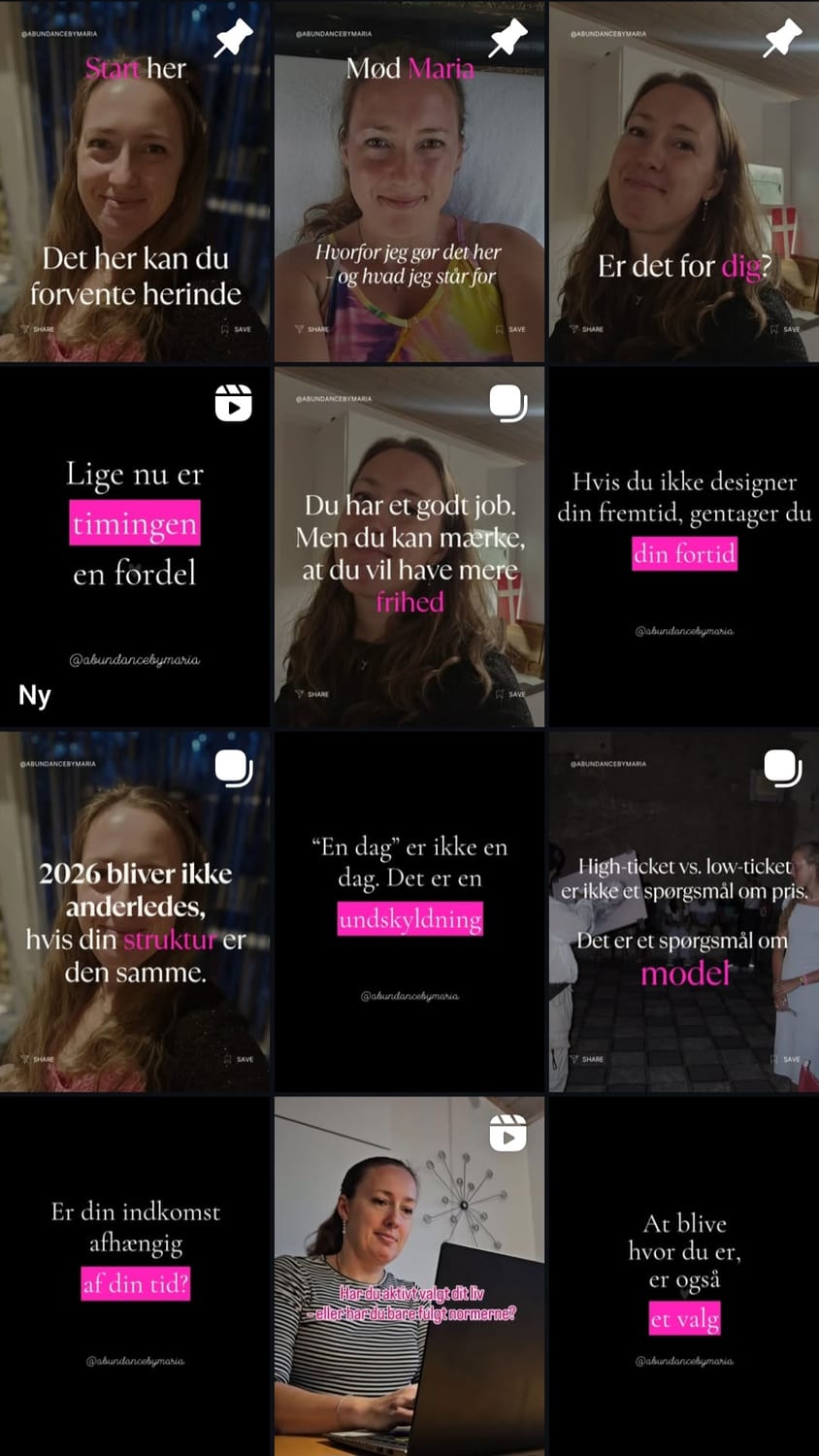View the pinned post 'Er det for dig?'
819x1456 pixels.
tap(684, 182)
